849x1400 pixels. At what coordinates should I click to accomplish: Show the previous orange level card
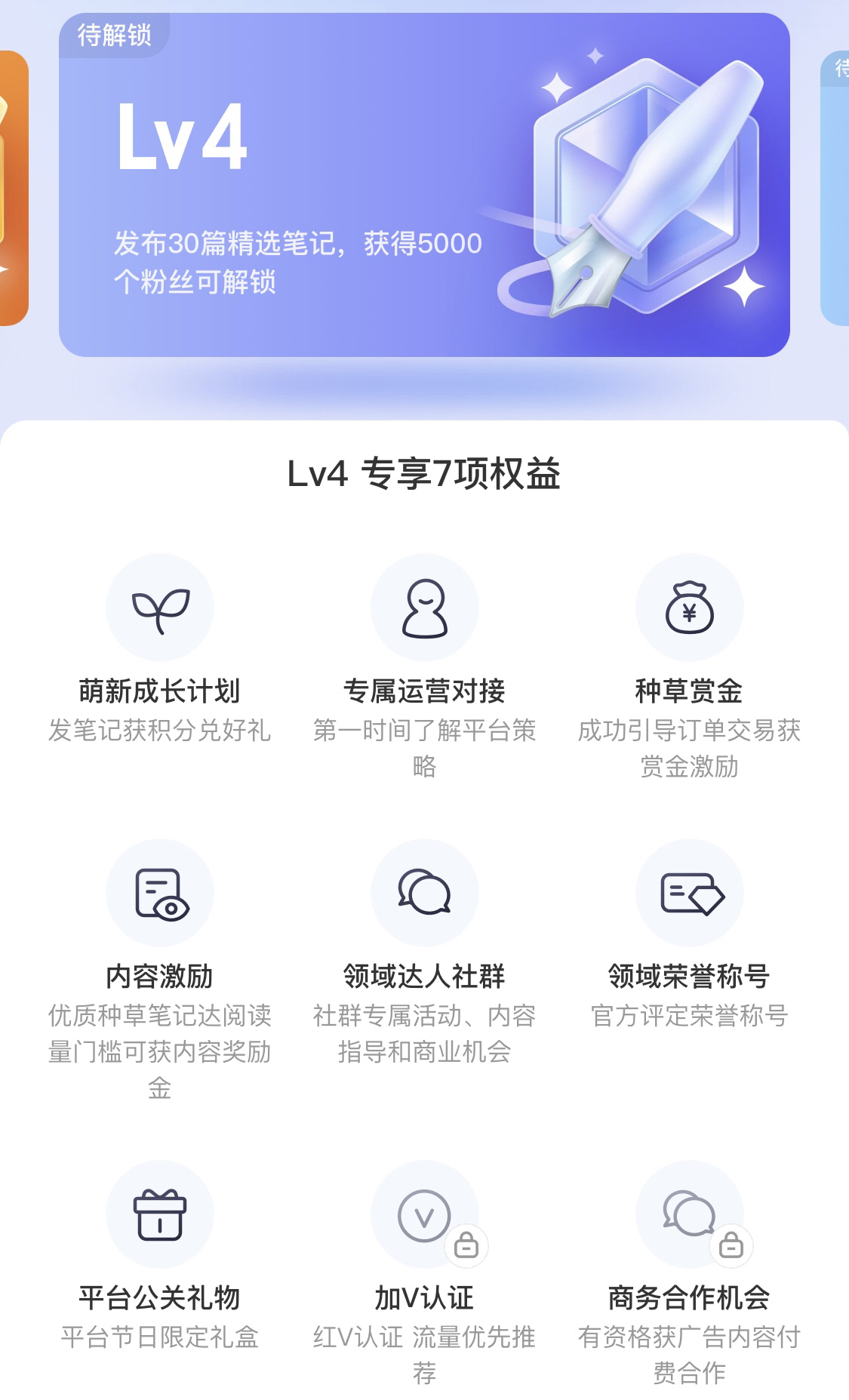(14, 189)
